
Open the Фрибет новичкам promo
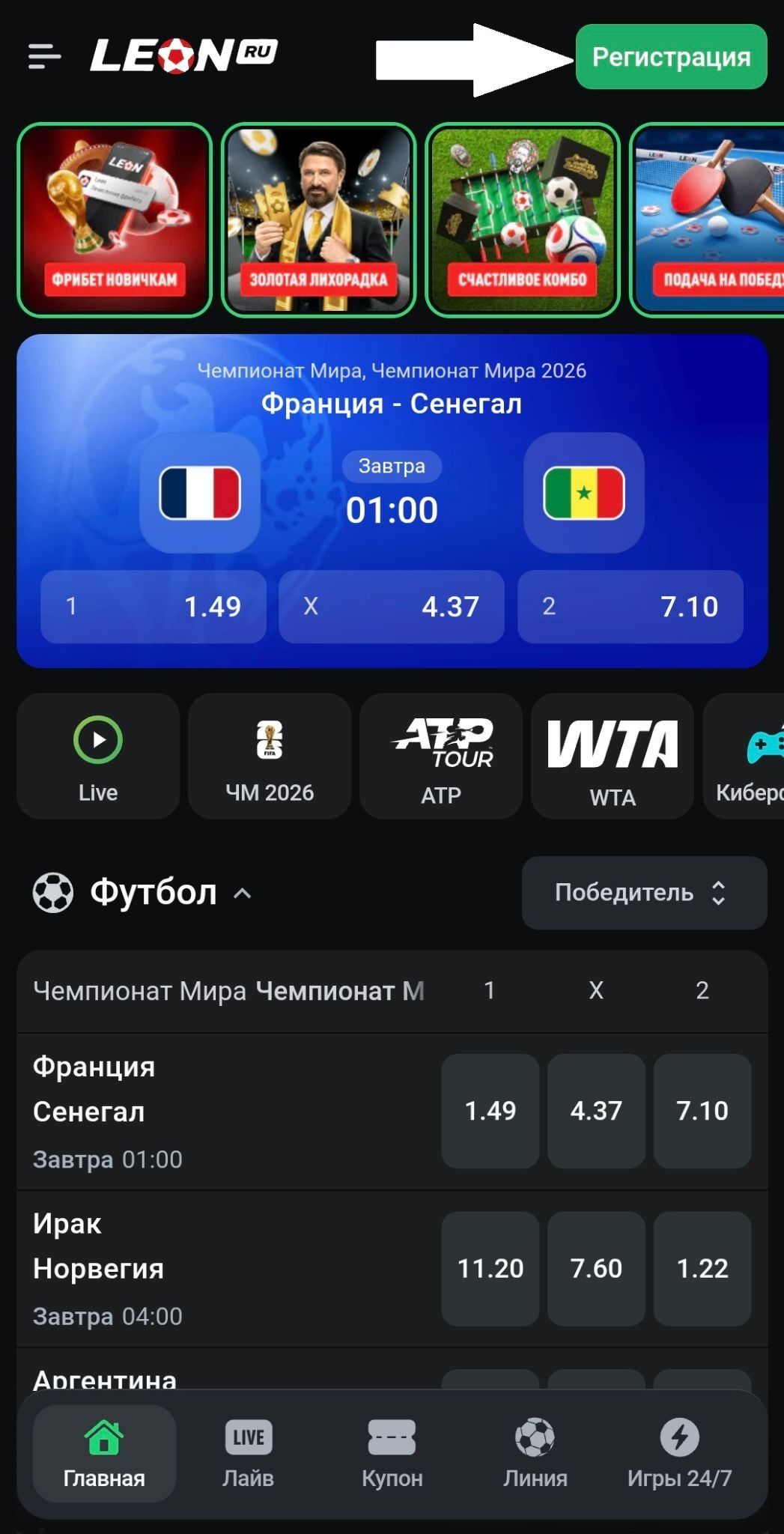tap(115, 220)
